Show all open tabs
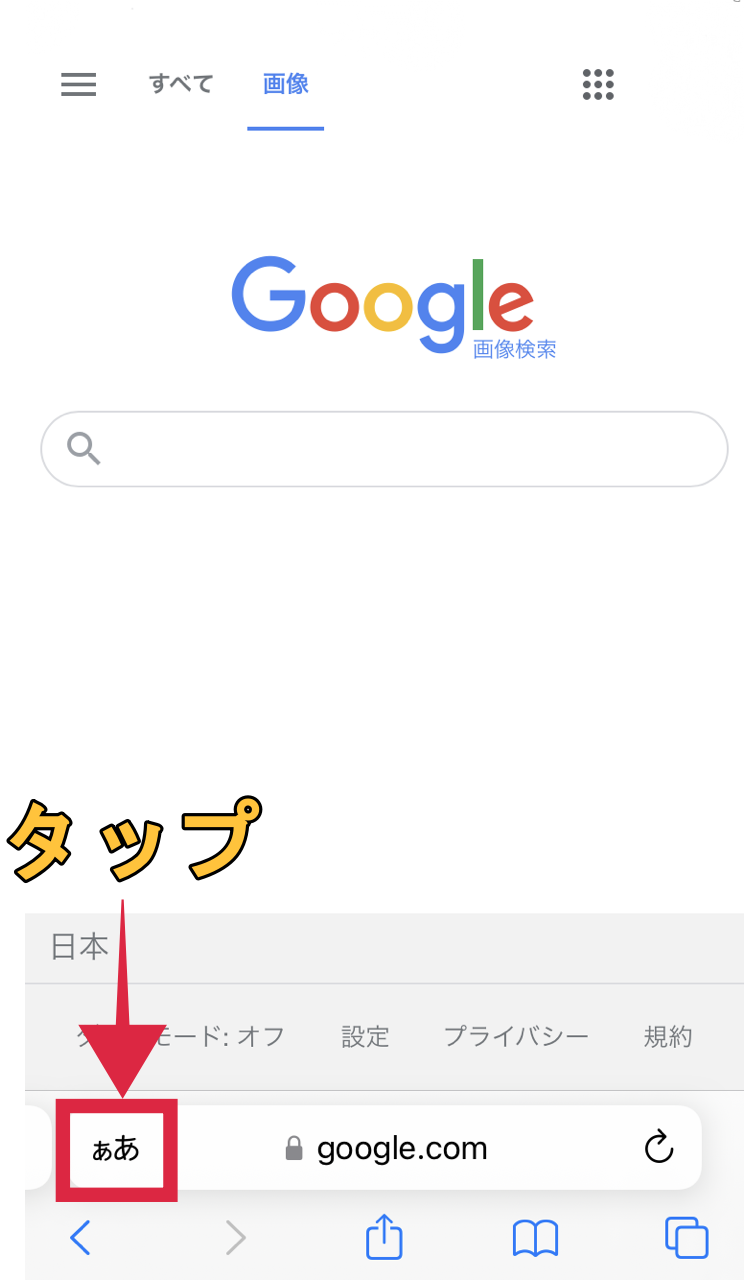744x1280 pixels. [x=686, y=1239]
